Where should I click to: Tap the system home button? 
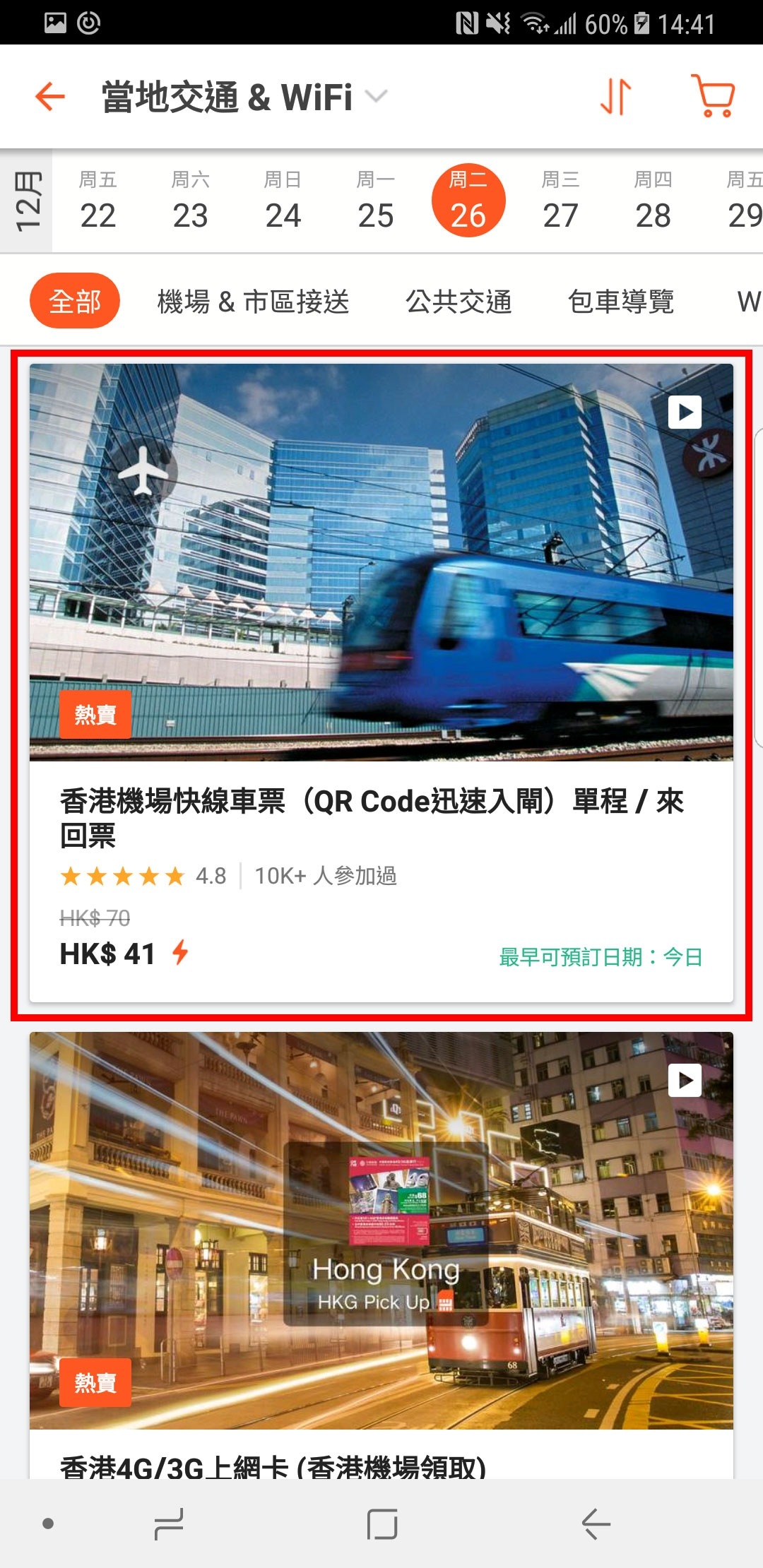[x=382, y=1524]
